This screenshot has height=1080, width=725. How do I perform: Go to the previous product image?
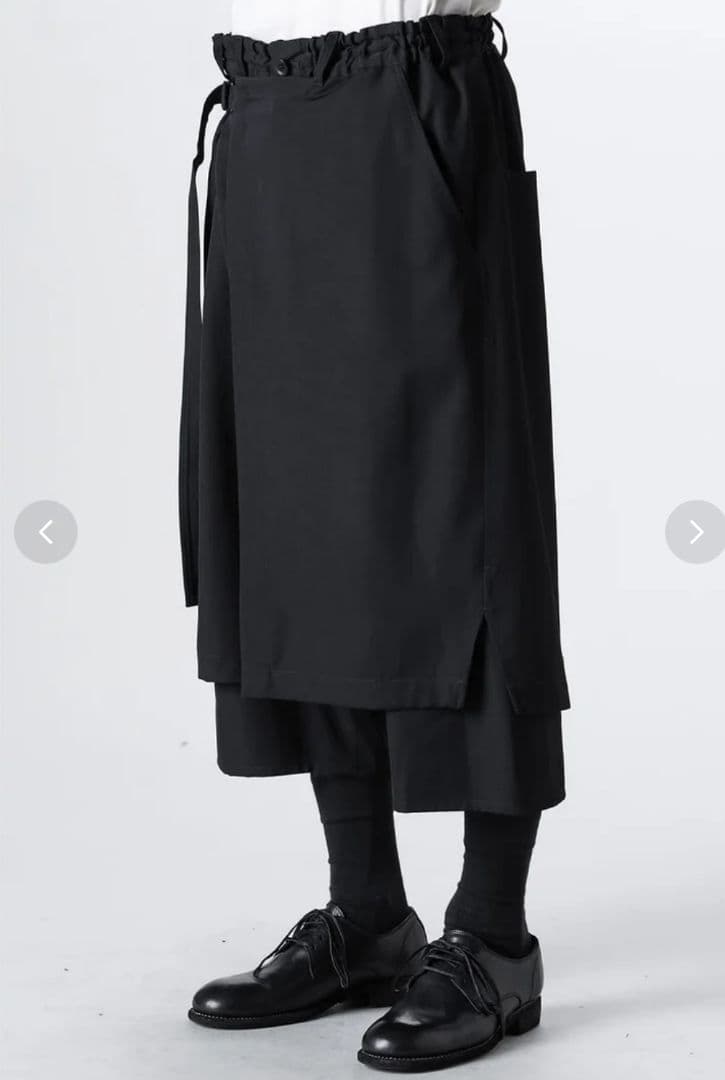click(x=45, y=532)
